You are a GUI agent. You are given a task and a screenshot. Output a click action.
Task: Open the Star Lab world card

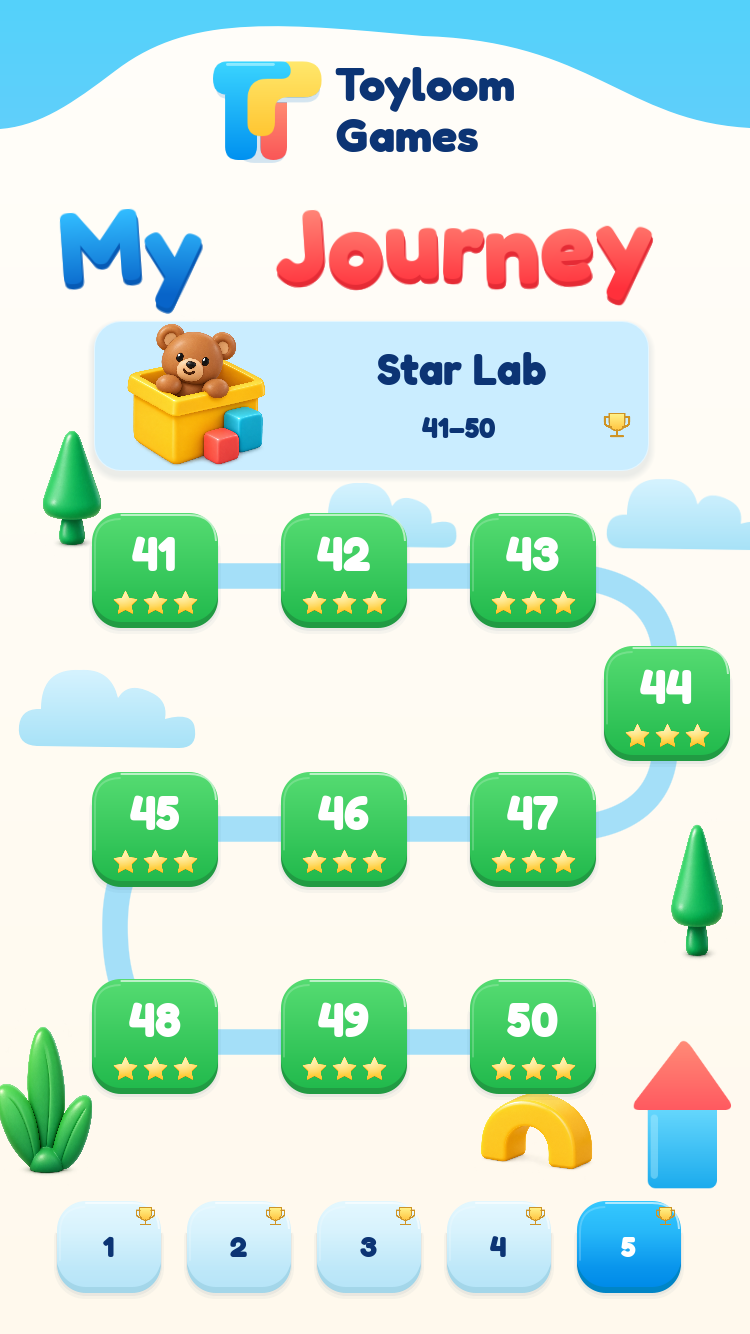tap(372, 396)
